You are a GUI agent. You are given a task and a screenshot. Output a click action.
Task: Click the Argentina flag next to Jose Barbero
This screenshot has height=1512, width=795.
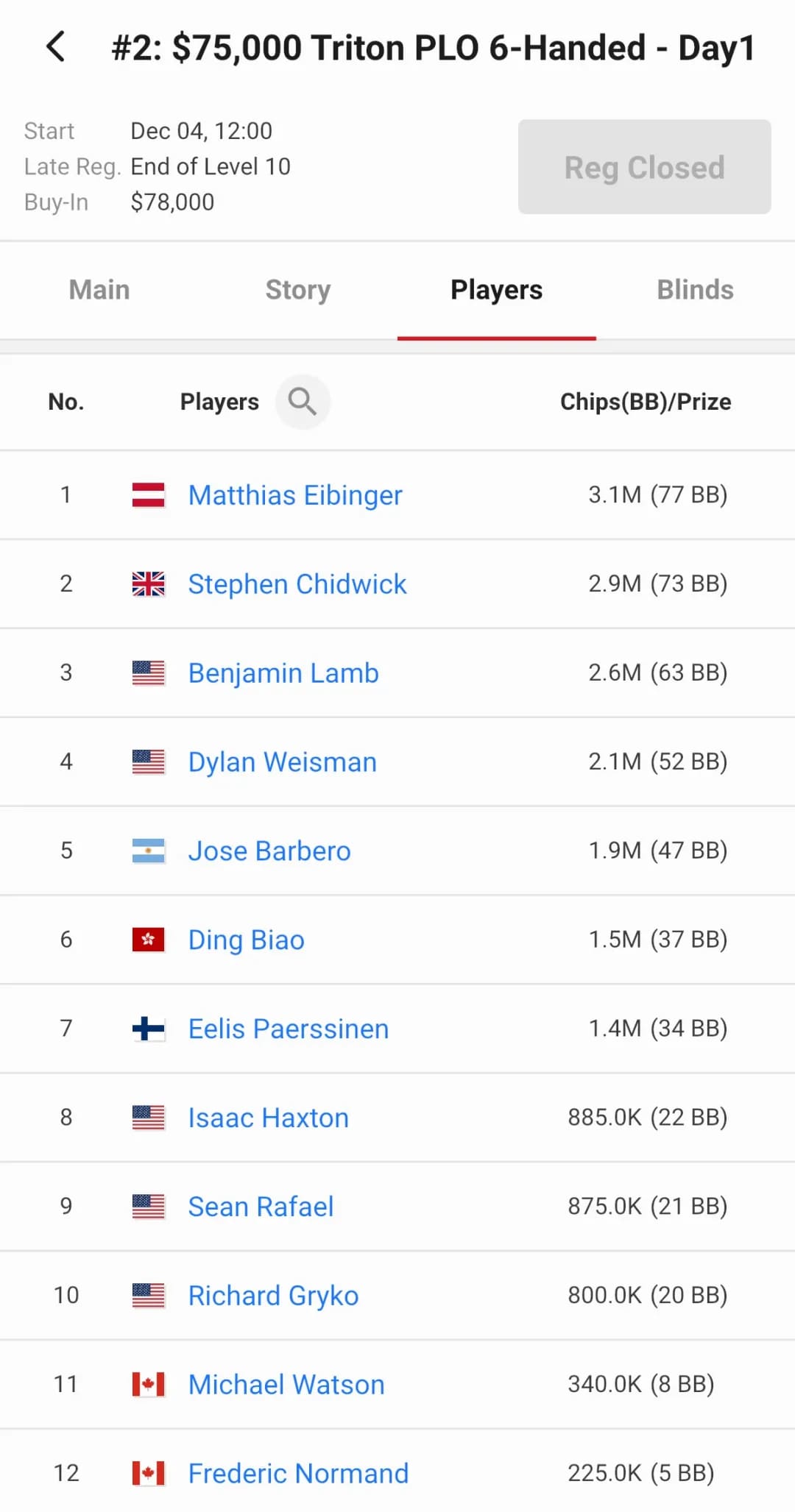(x=147, y=851)
